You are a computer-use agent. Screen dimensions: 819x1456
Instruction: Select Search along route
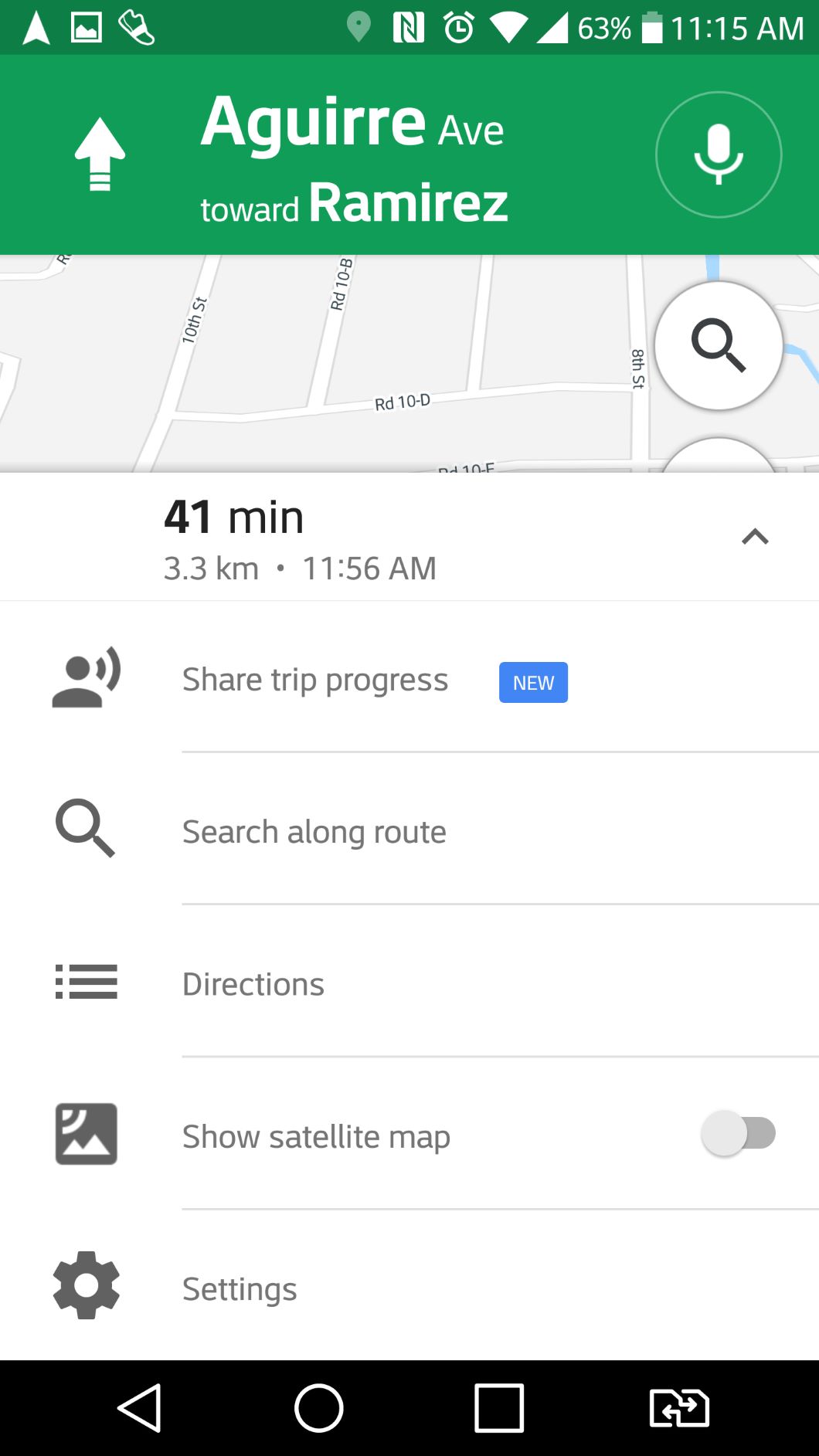(x=314, y=833)
